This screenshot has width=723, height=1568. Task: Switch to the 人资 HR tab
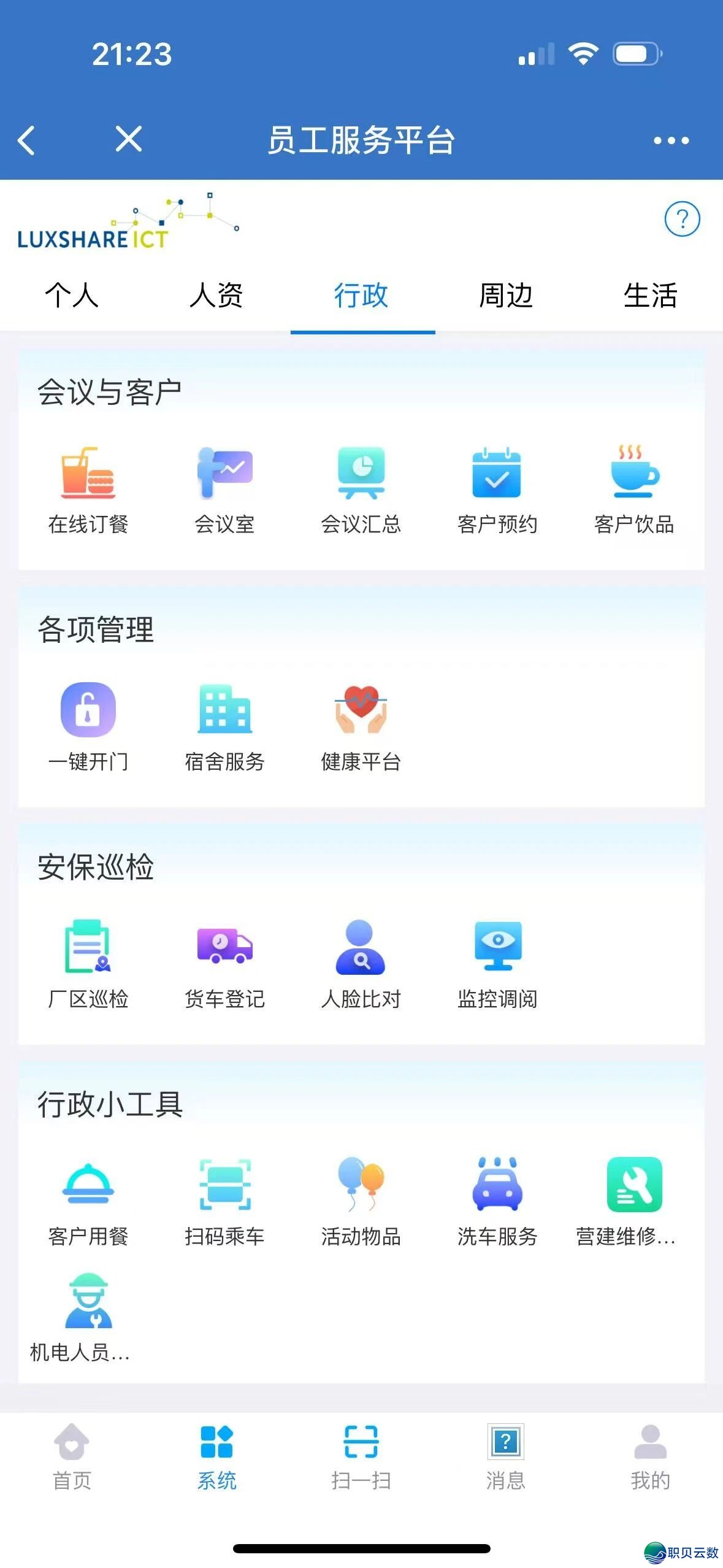click(x=218, y=298)
